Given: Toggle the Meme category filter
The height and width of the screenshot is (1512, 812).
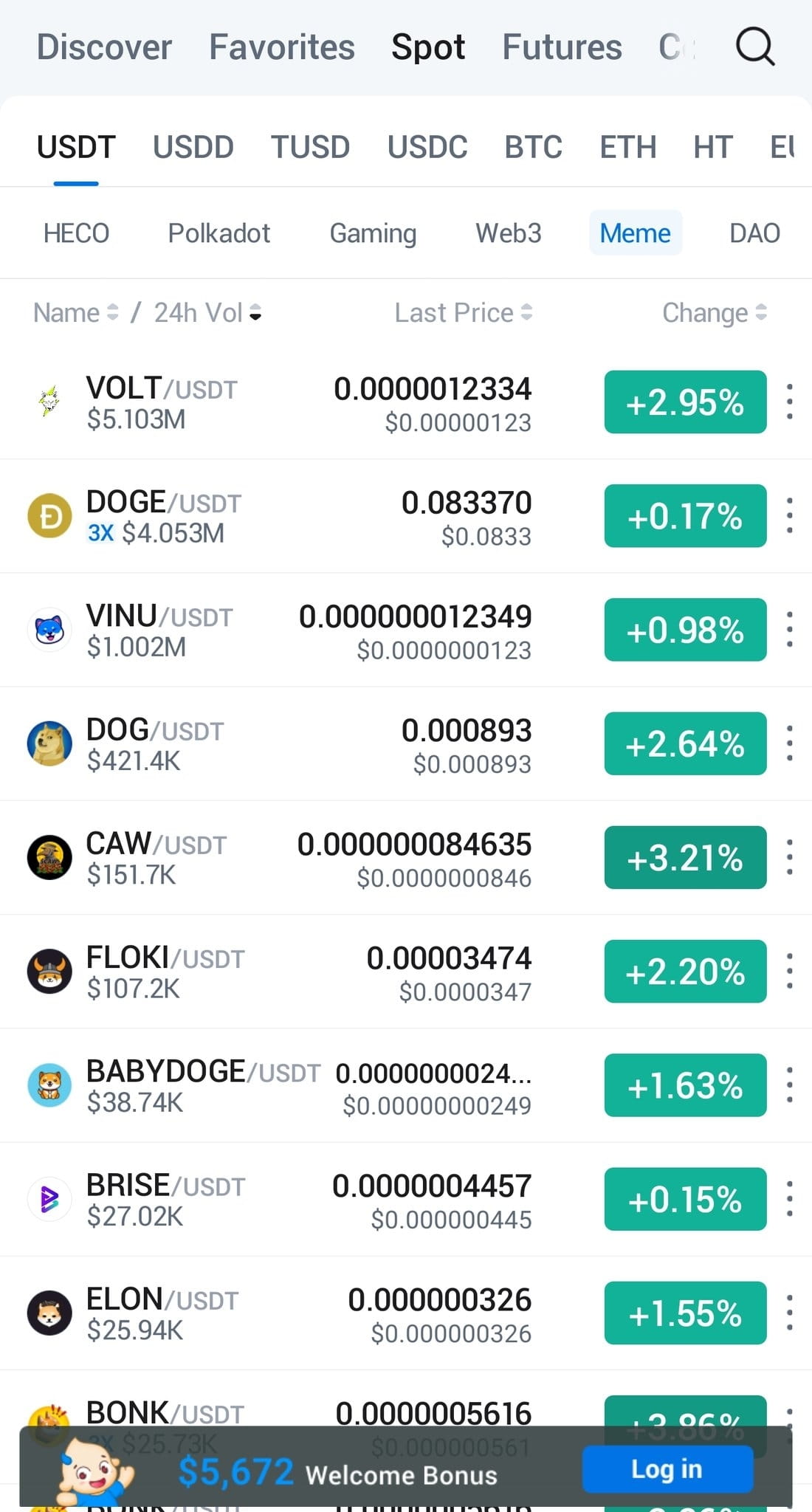Looking at the screenshot, I should pos(635,233).
